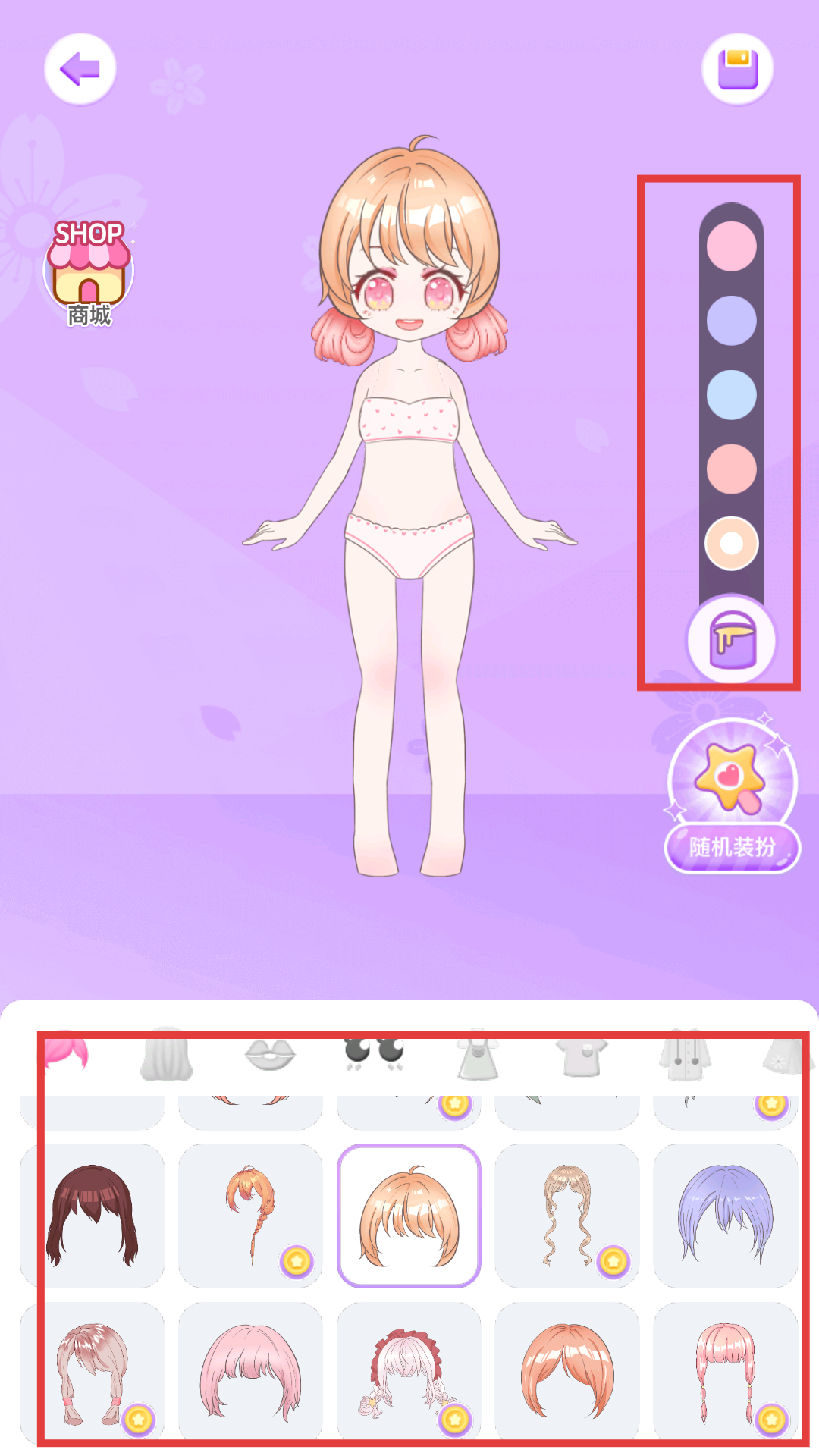Choose the peach cream color swatch

[731, 544]
